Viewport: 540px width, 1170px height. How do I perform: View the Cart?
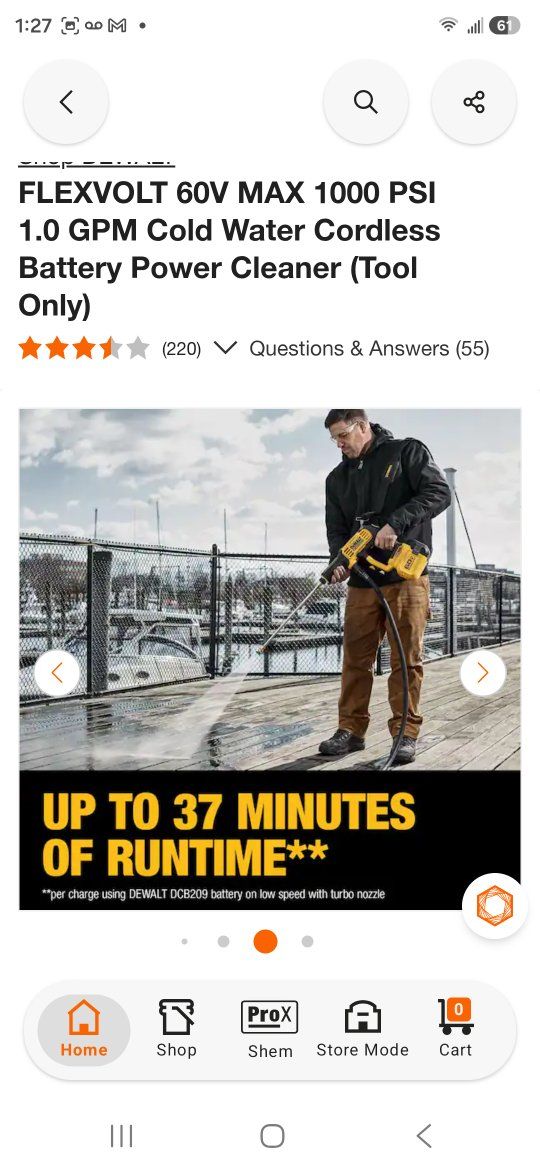tap(456, 1030)
